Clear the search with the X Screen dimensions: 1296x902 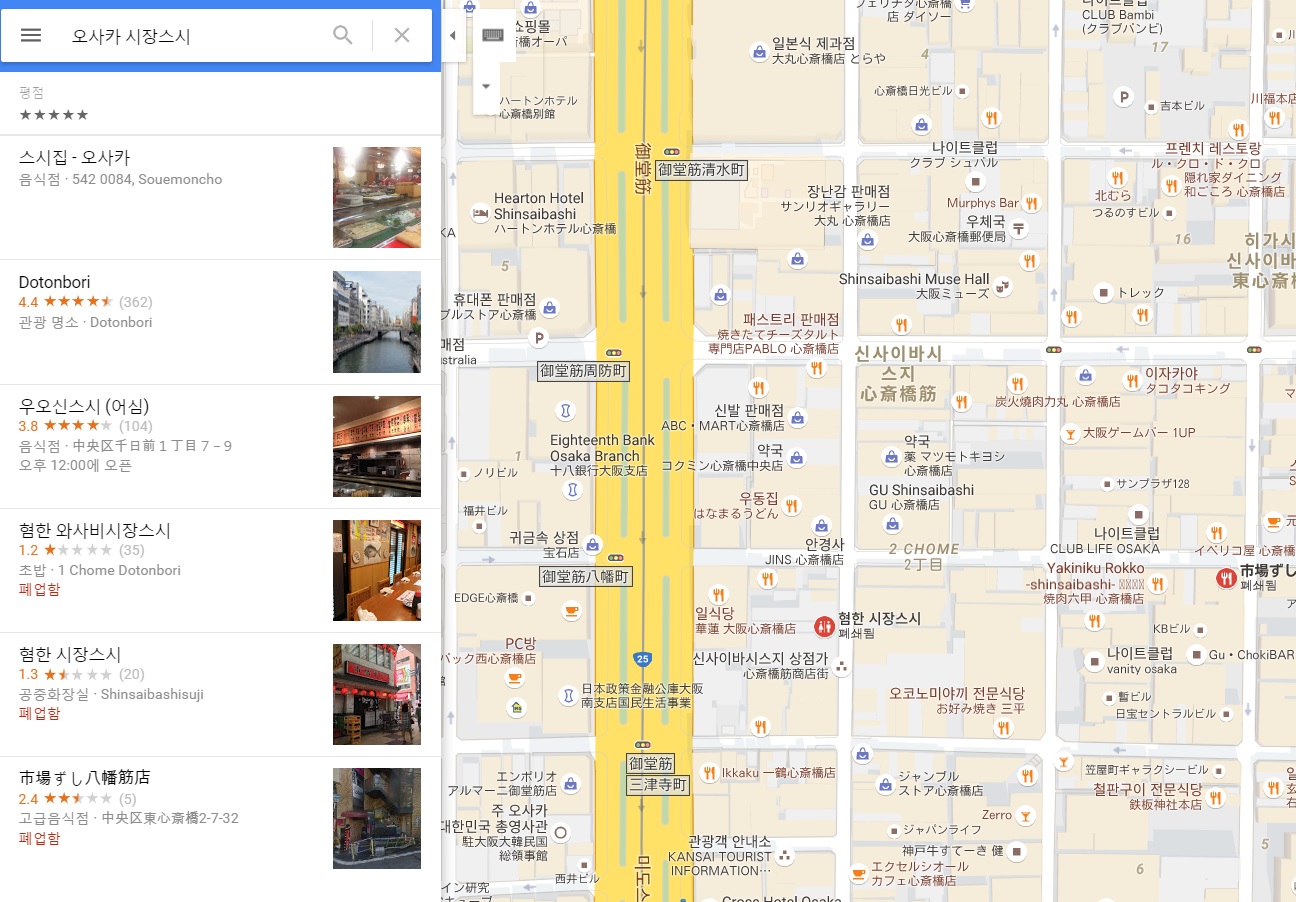pos(402,36)
